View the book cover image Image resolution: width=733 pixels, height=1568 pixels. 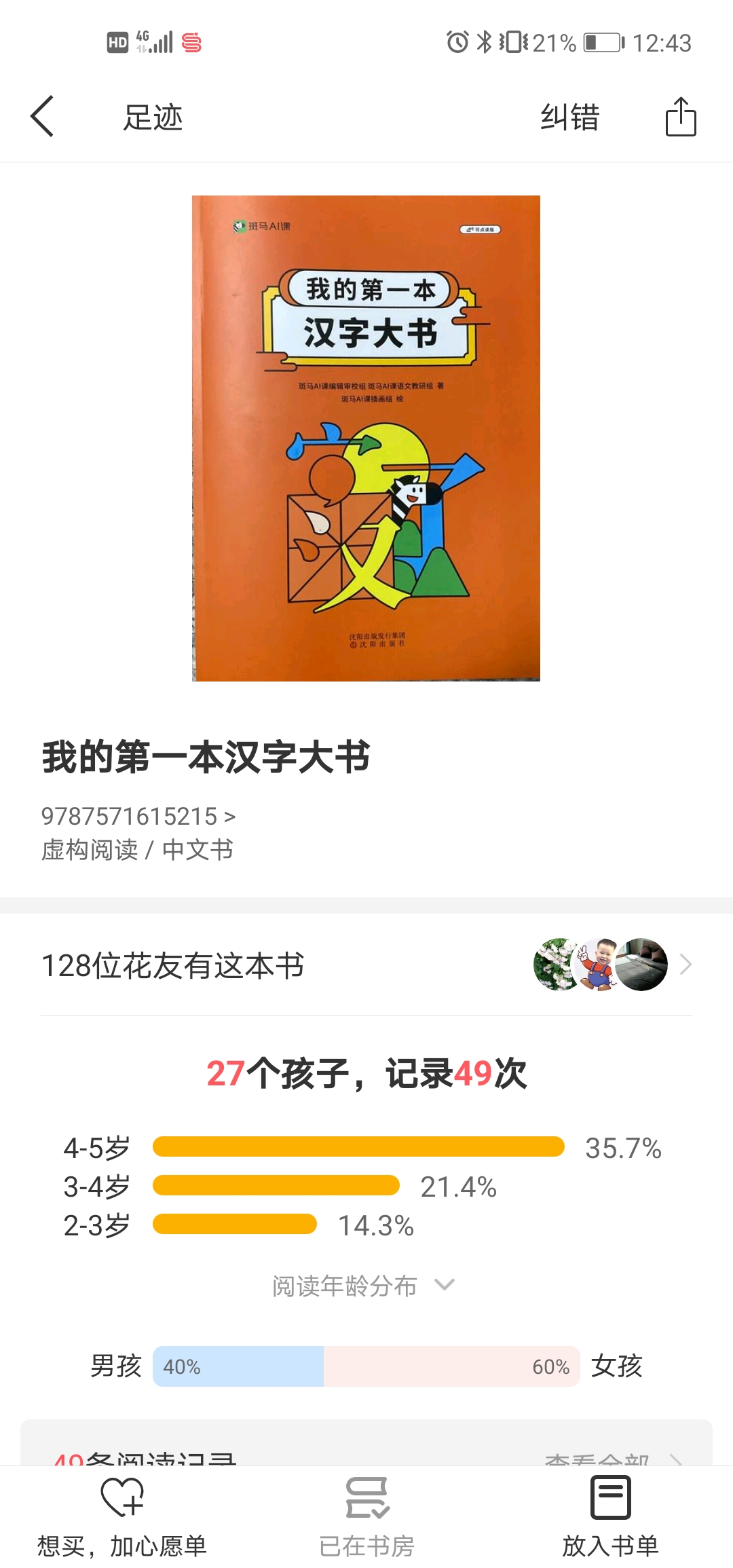click(366, 438)
